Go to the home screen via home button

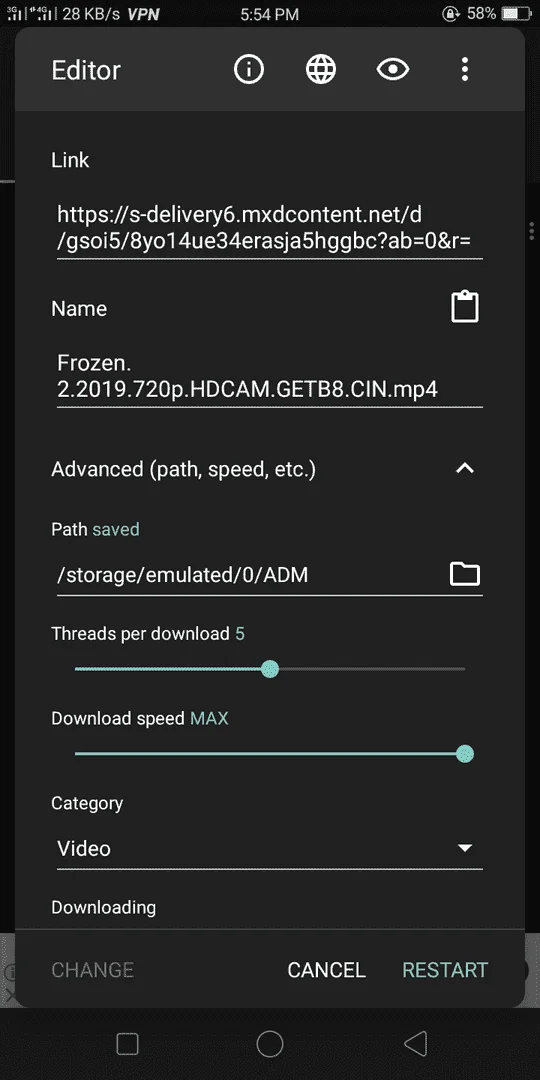click(270, 1043)
